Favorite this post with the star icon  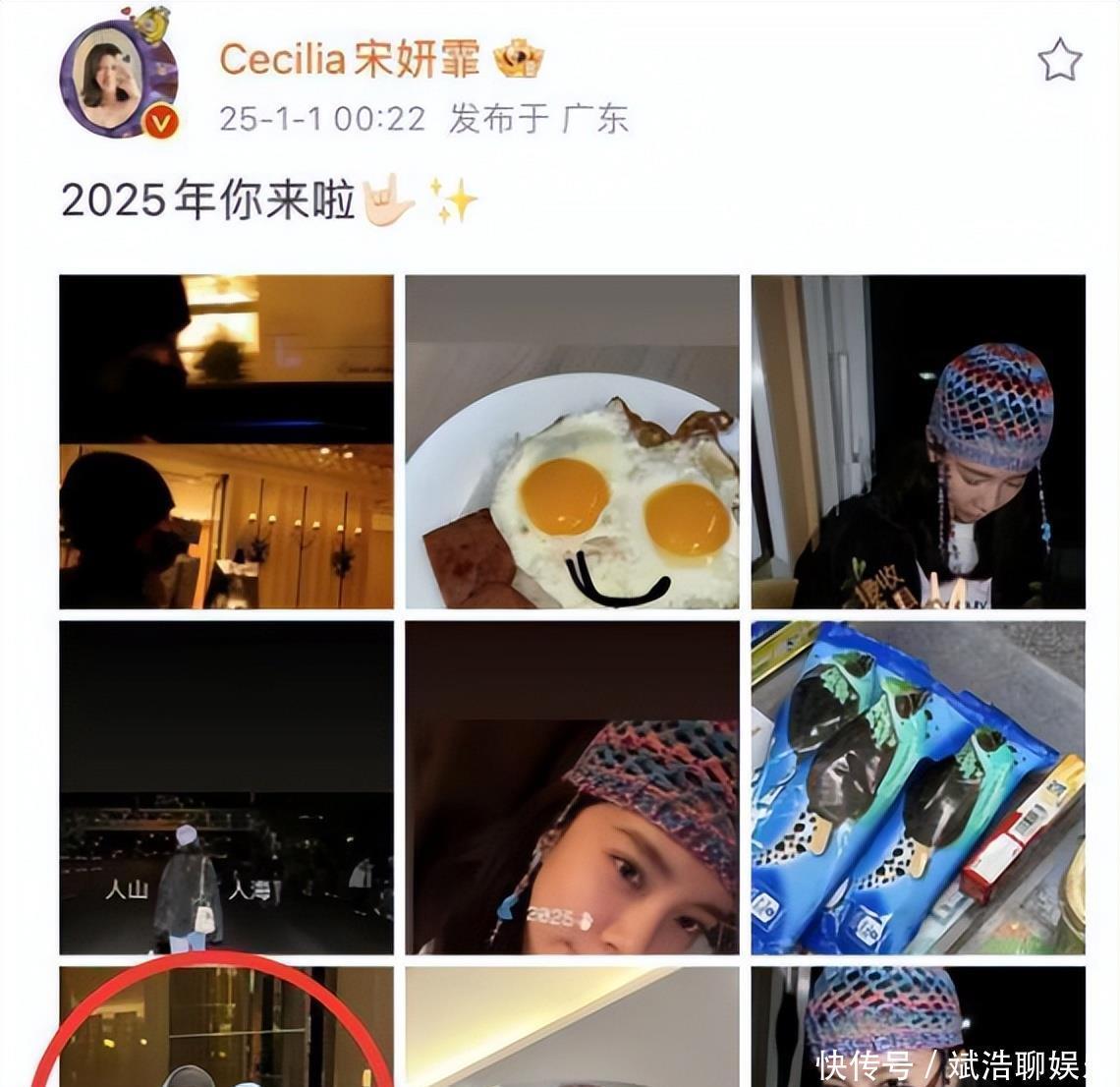pos(1059,61)
